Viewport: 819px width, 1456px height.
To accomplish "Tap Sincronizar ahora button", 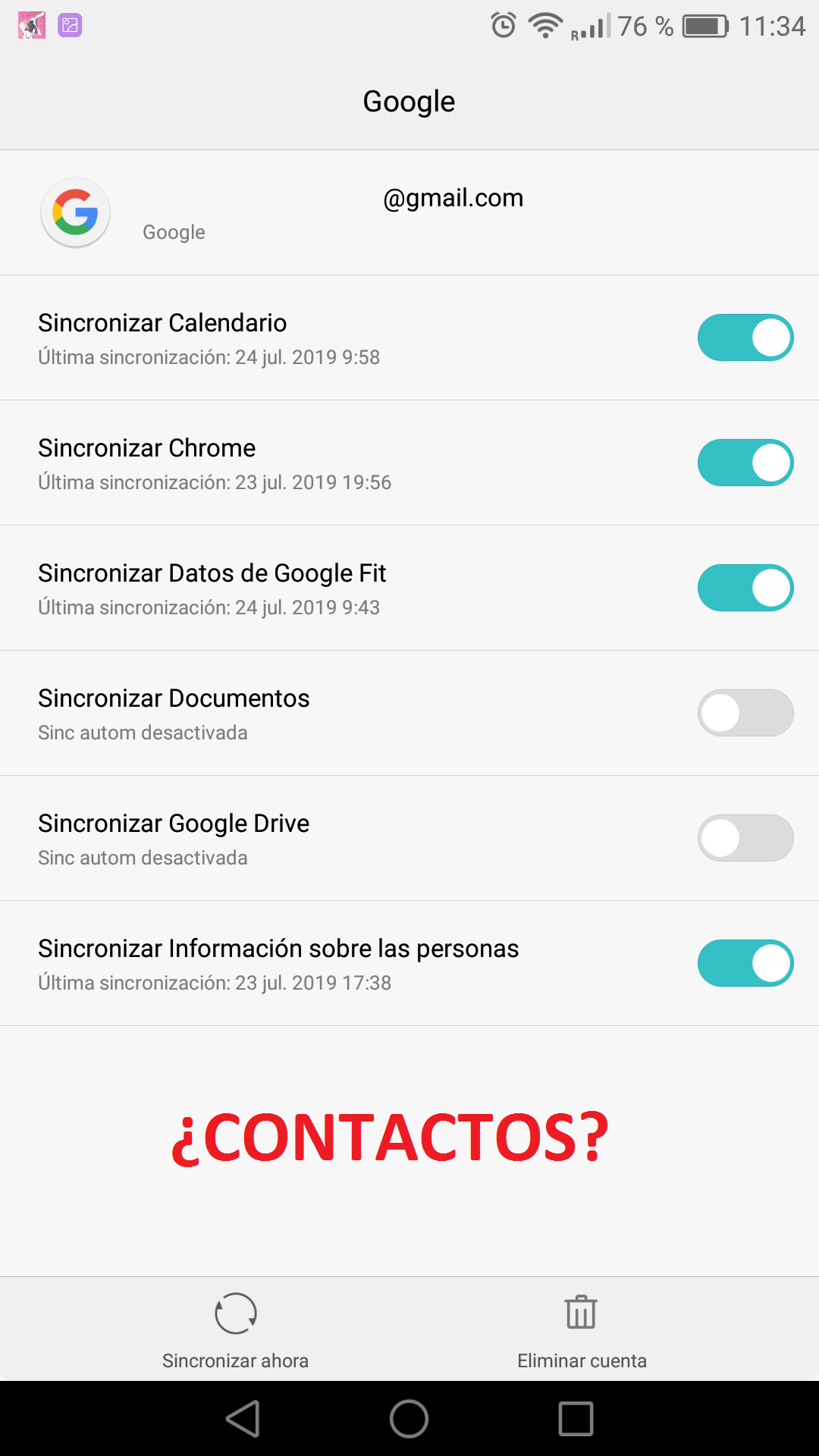I will (235, 1329).
